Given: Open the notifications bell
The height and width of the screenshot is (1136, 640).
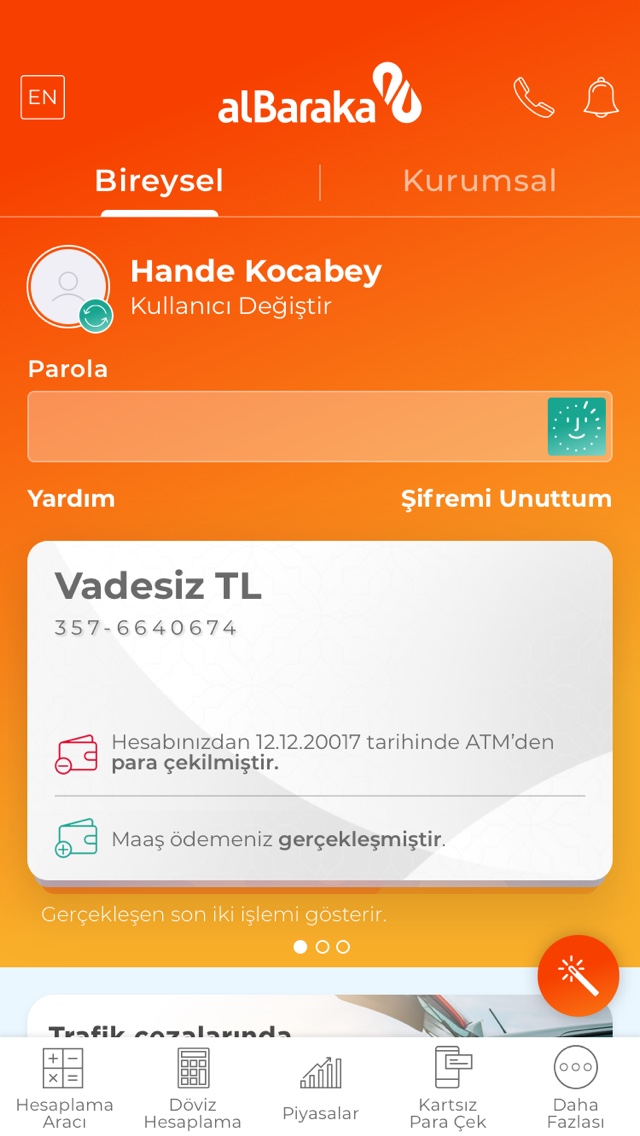Looking at the screenshot, I should [601, 98].
